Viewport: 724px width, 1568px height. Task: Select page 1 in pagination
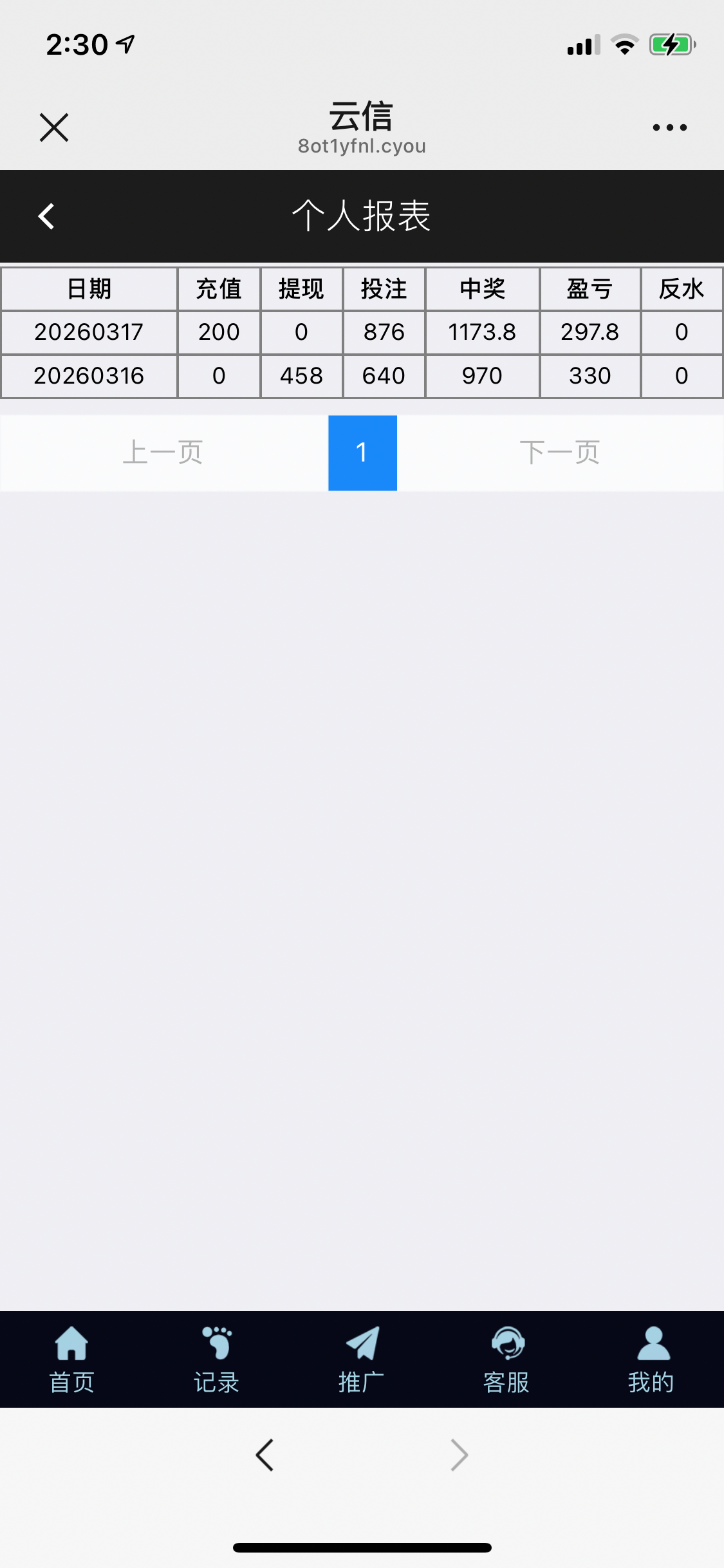coord(362,453)
